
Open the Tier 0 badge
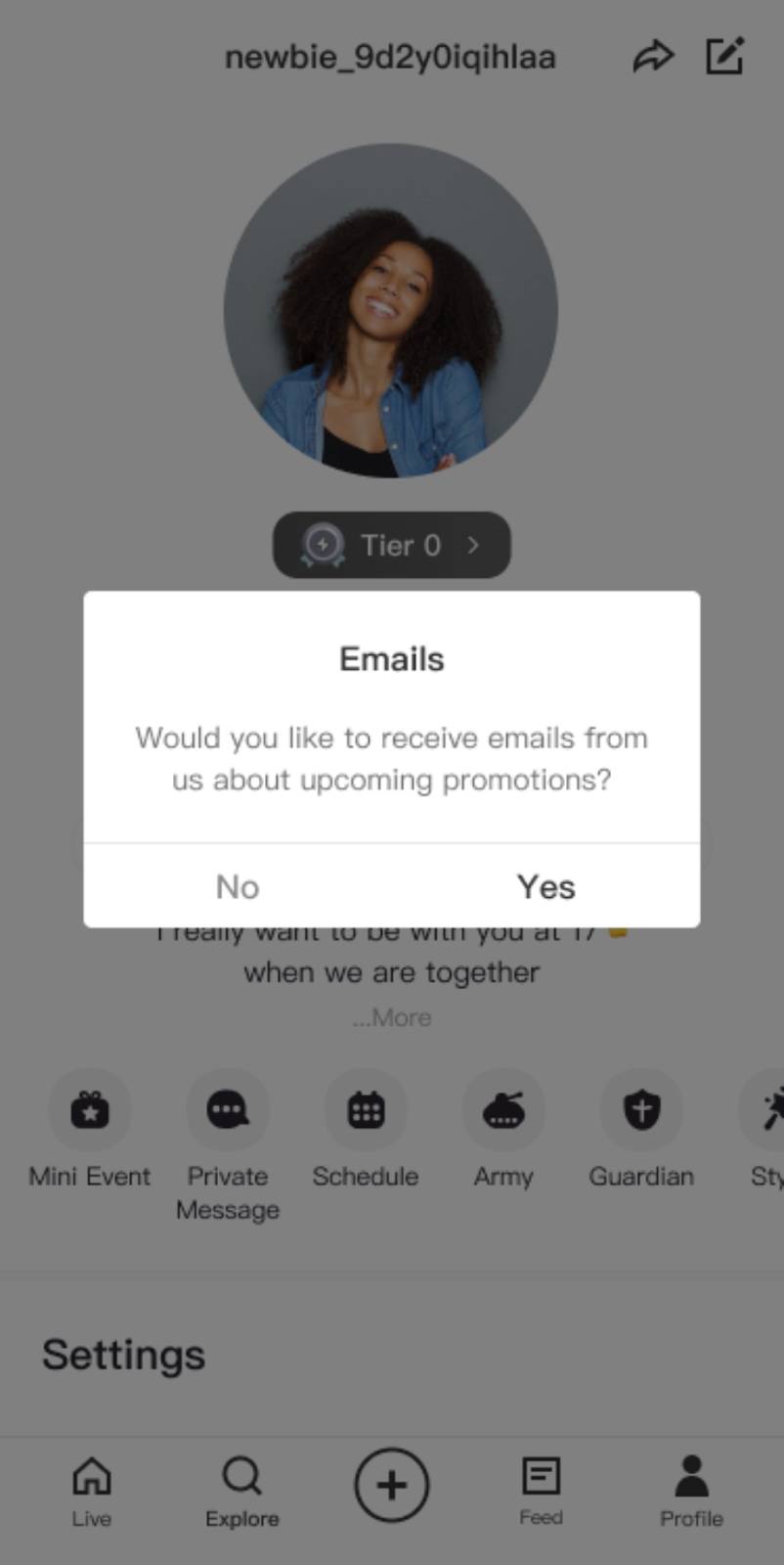[x=391, y=545]
